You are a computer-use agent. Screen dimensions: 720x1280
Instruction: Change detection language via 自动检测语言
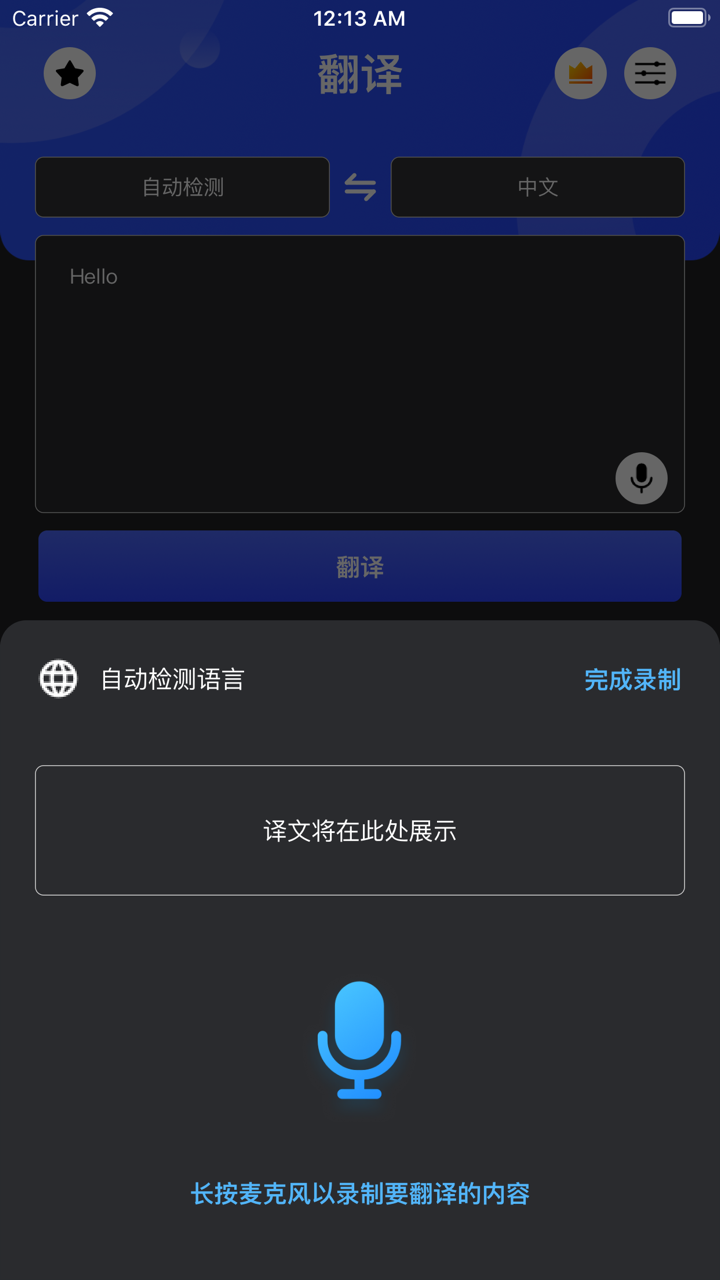click(x=170, y=678)
